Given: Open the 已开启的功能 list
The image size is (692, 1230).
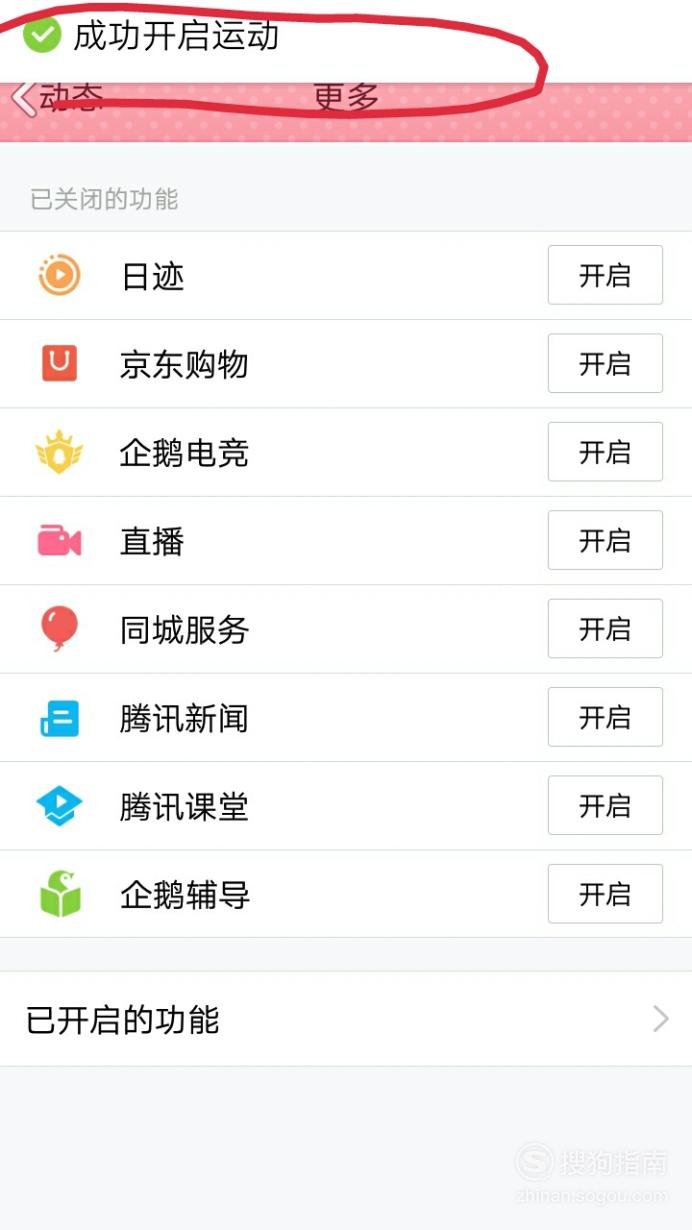Looking at the screenshot, I should (346, 1019).
